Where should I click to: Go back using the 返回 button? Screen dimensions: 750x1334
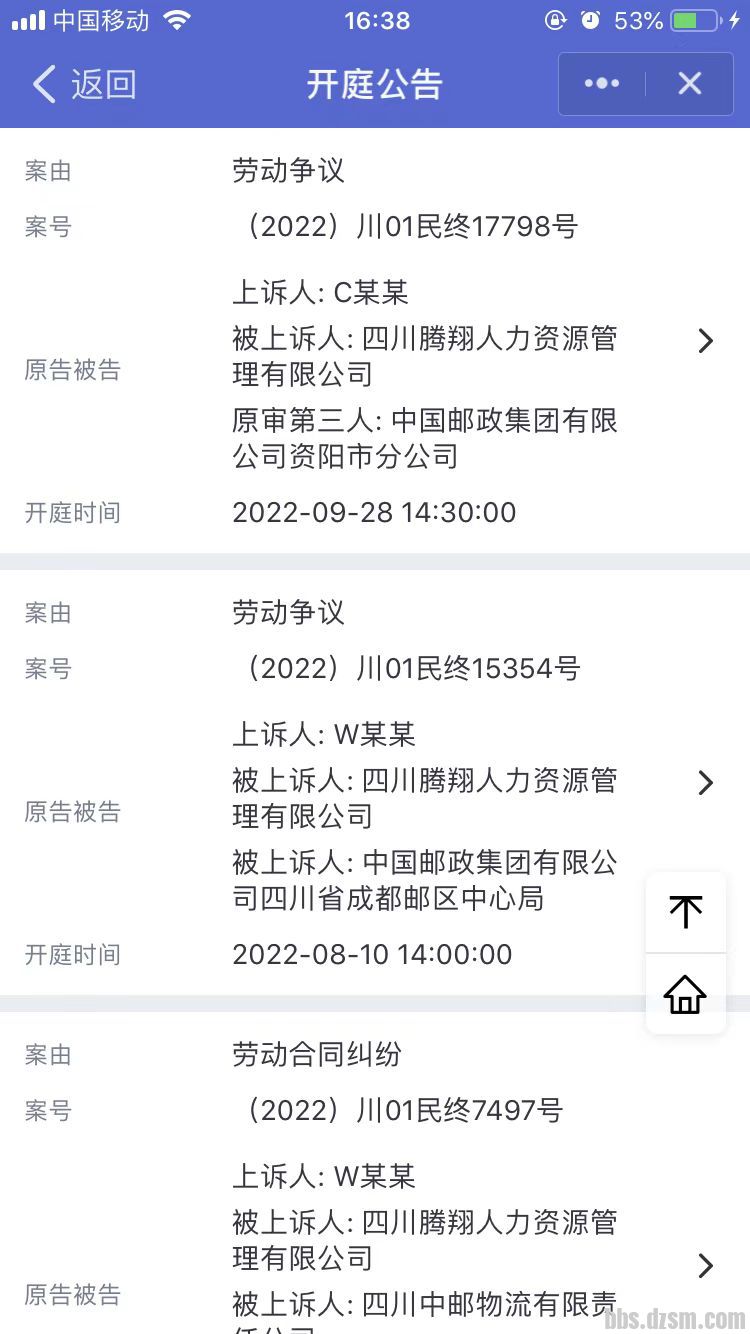pyautogui.click(x=84, y=85)
